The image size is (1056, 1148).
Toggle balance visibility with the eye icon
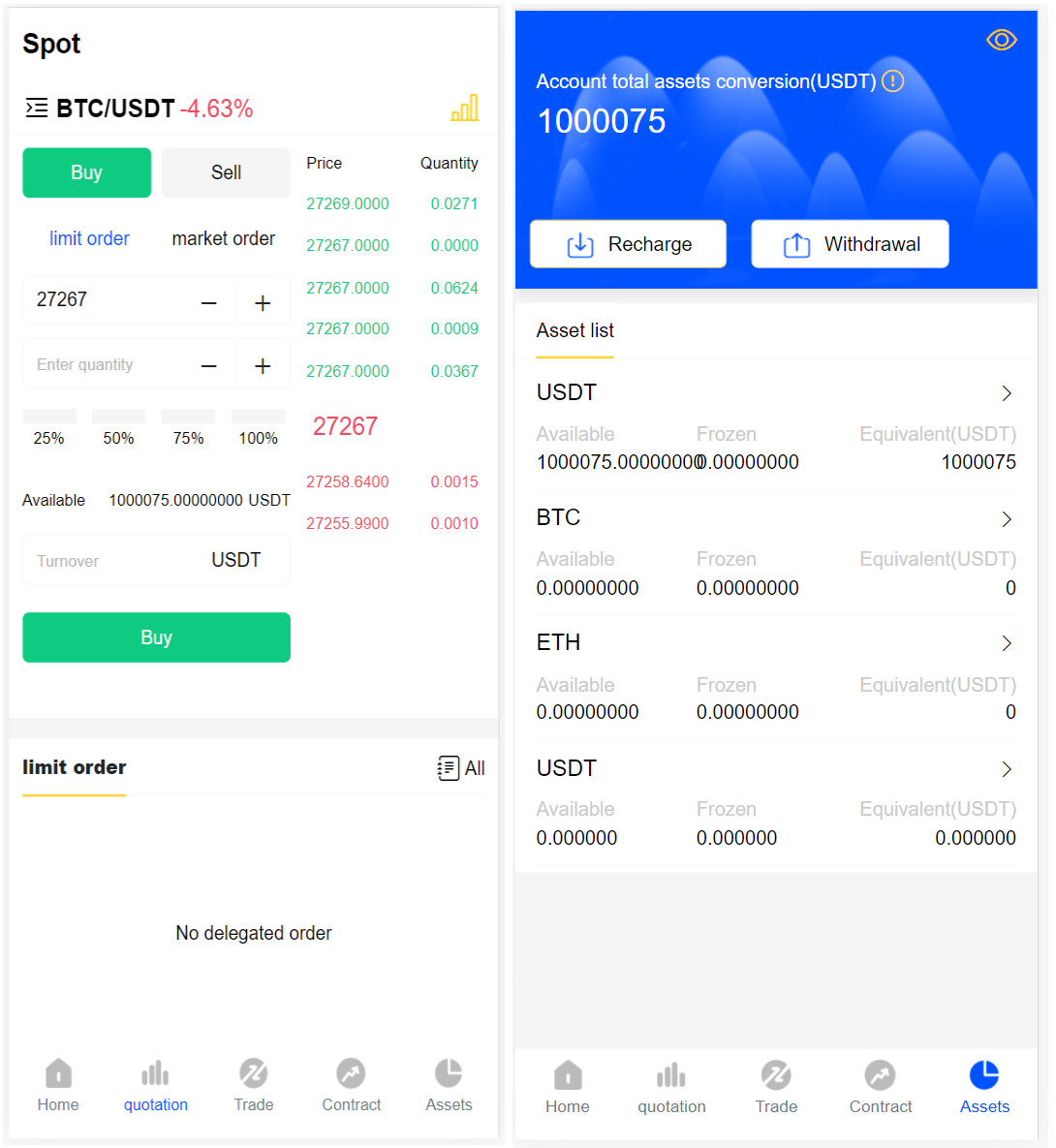(1001, 40)
